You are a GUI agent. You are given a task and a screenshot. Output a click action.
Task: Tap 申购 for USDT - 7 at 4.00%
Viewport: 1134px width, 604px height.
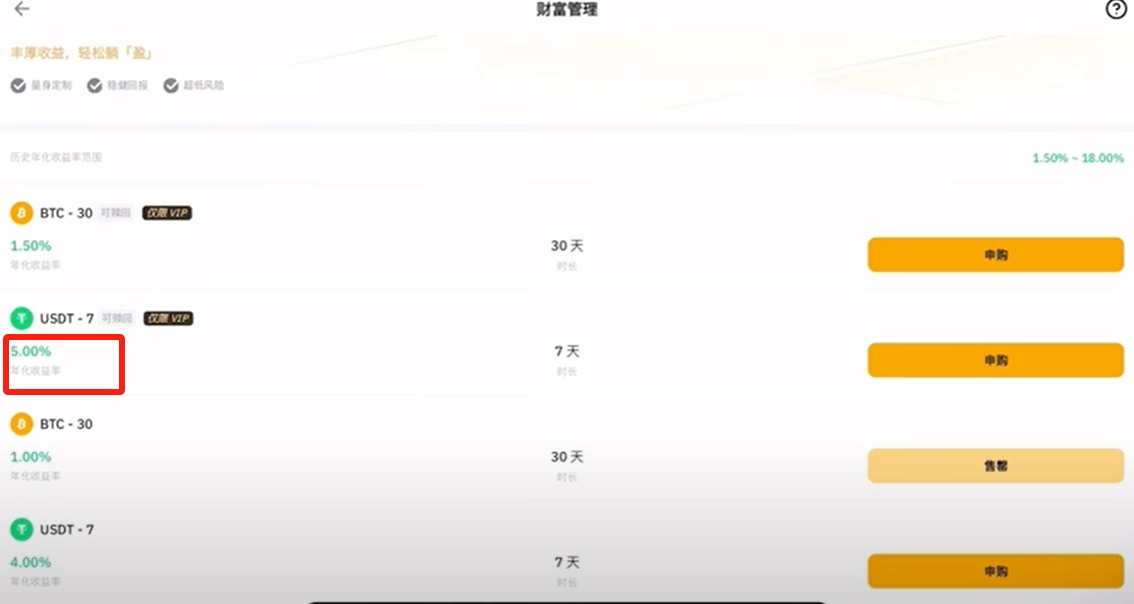[x=995, y=571]
